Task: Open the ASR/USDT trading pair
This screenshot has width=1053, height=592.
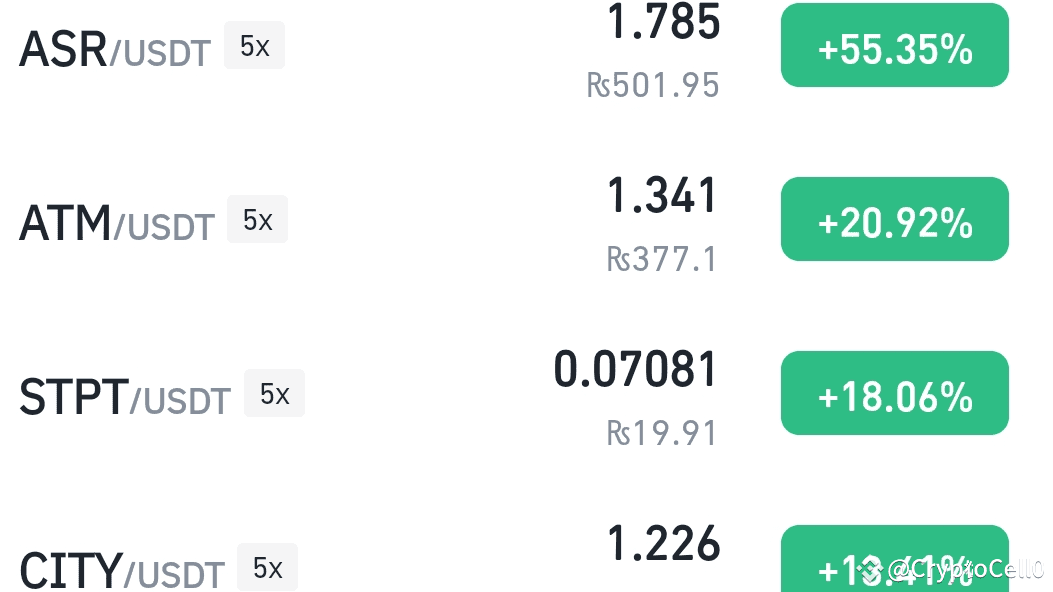Action: pyautogui.click(x=115, y=50)
